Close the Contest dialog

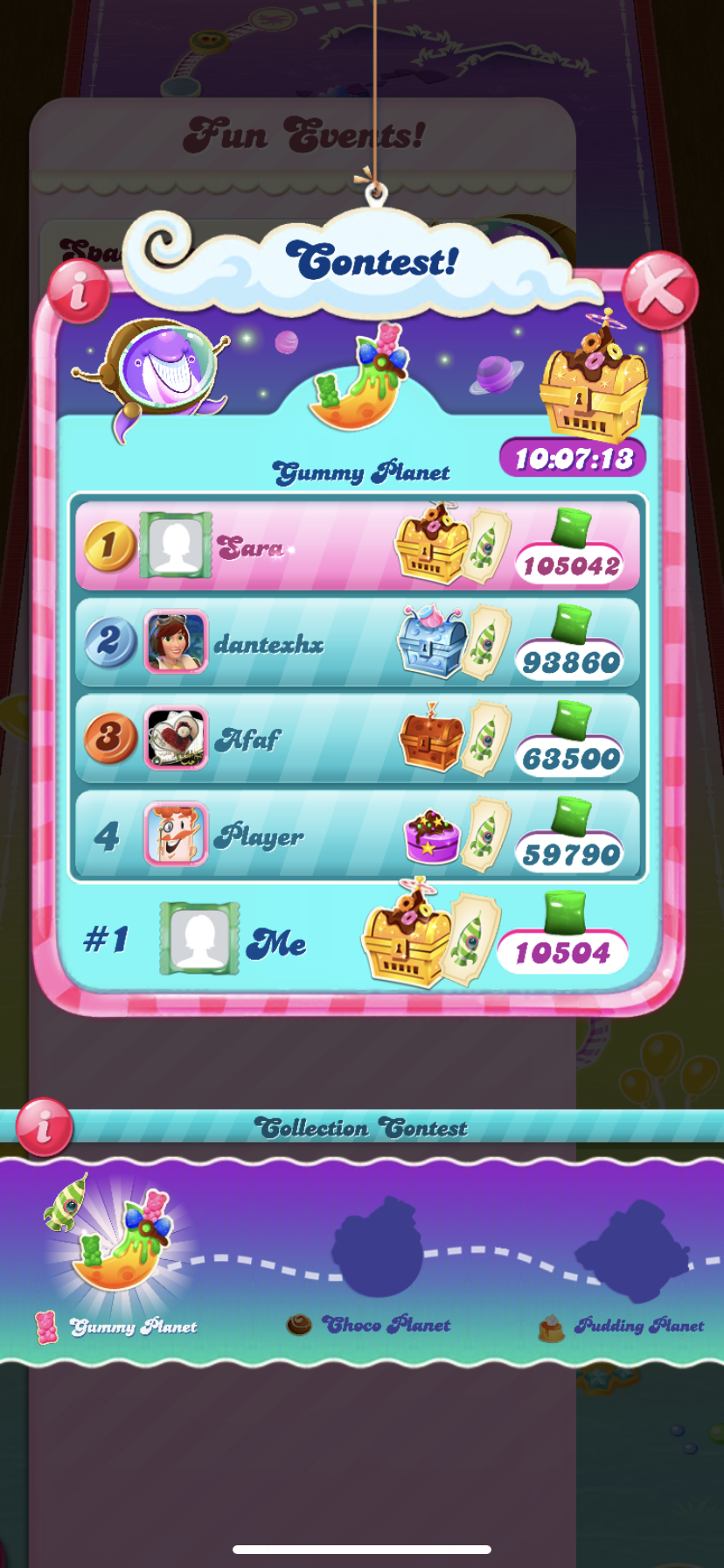[660, 290]
